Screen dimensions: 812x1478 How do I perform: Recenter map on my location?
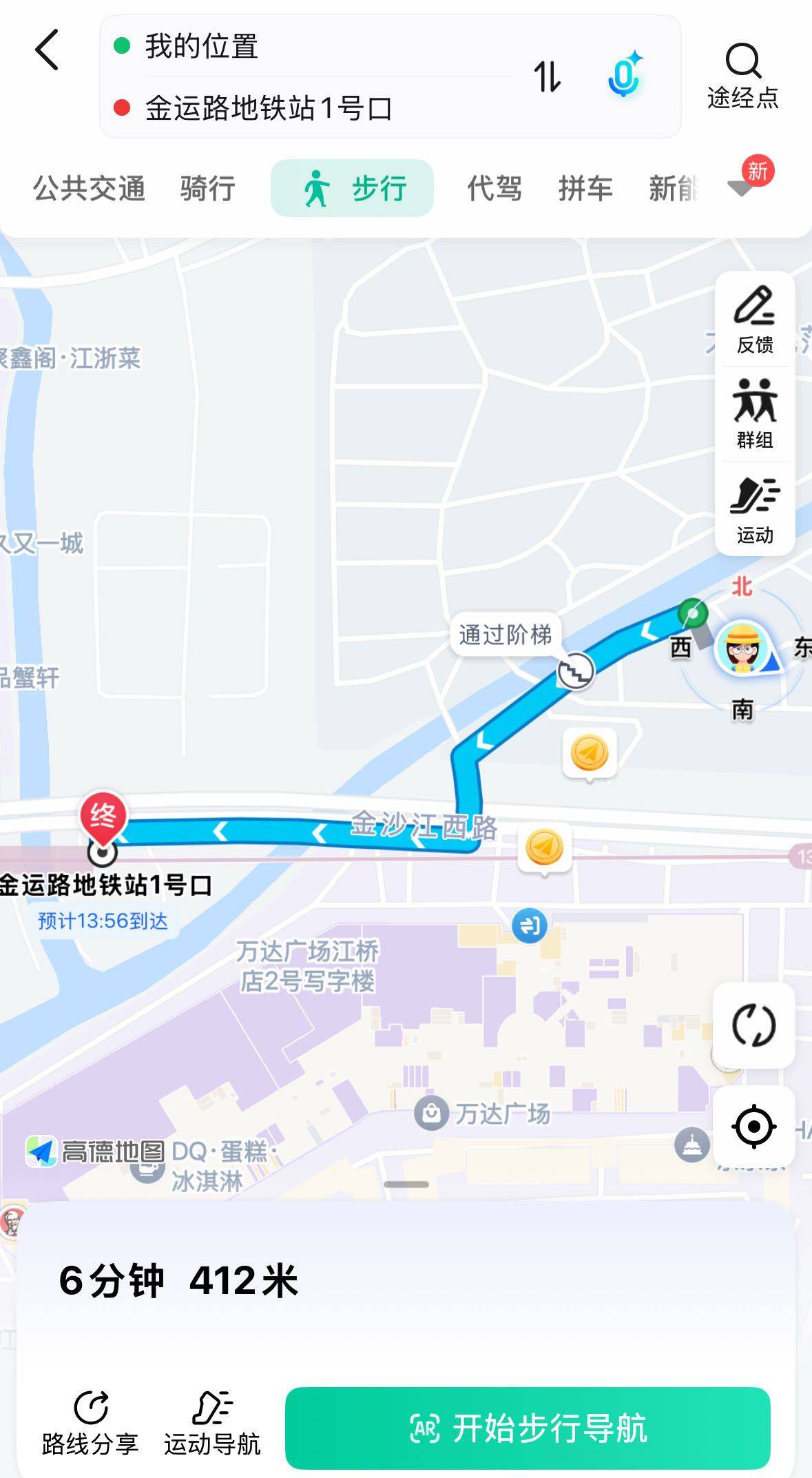click(x=753, y=1127)
